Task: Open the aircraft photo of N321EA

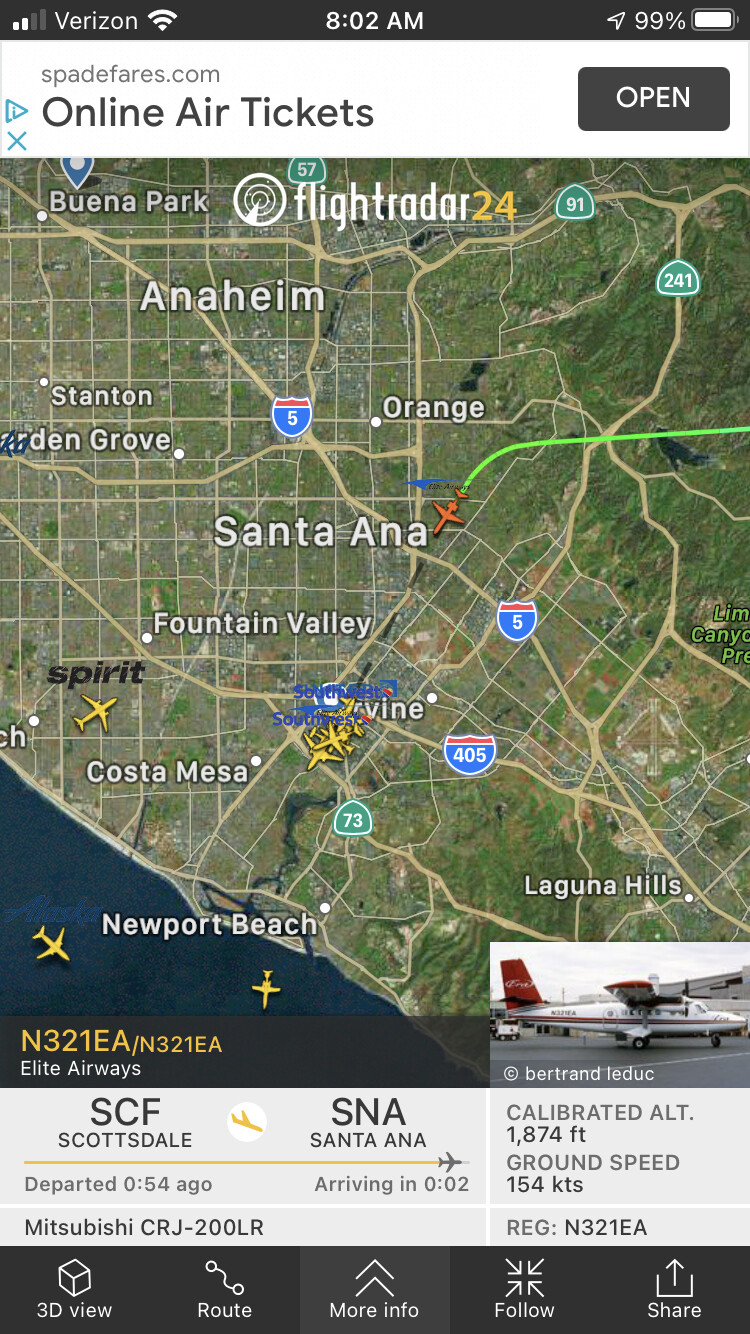Action: point(619,1014)
